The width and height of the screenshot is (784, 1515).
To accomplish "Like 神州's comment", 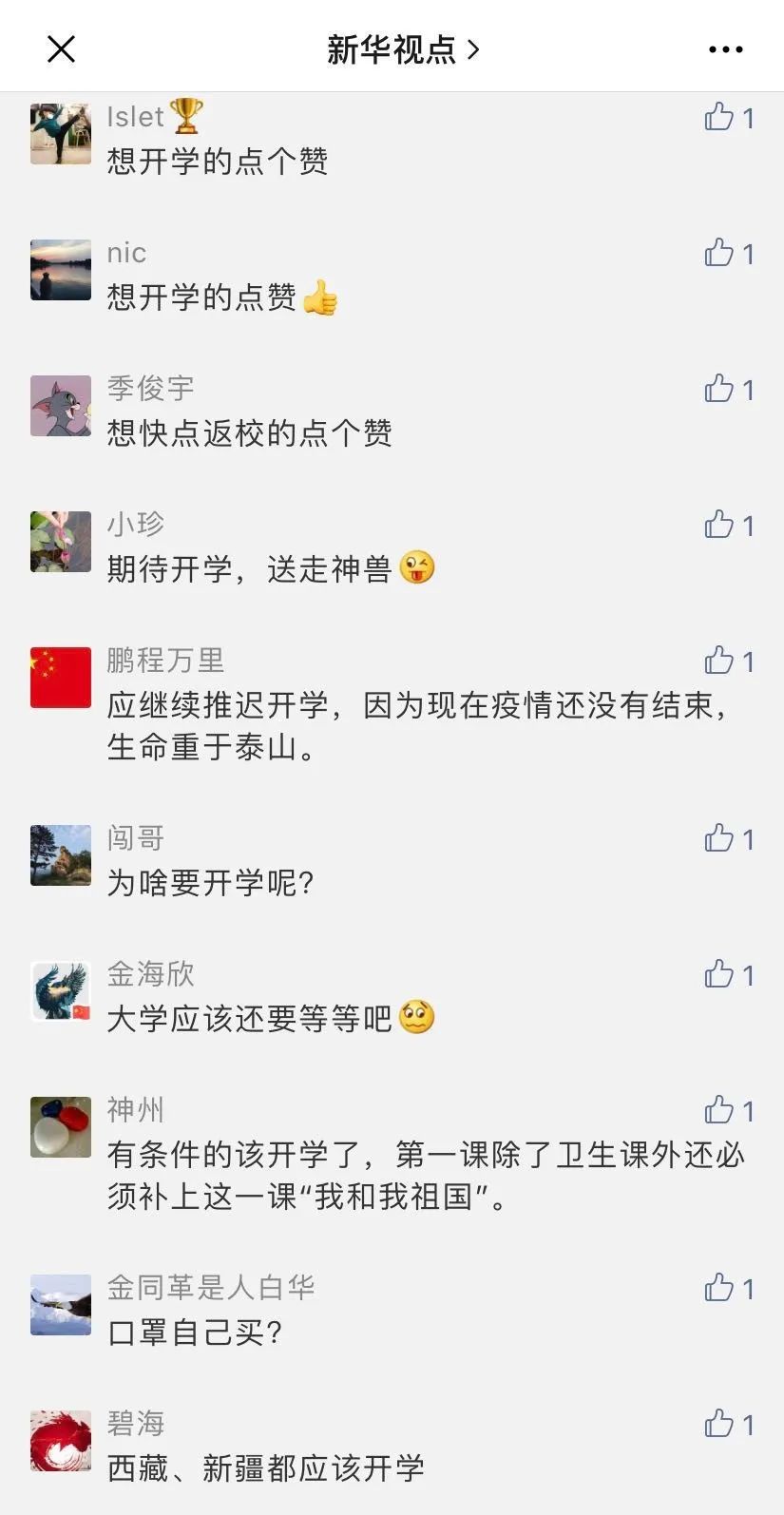I will pos(719,1110).
